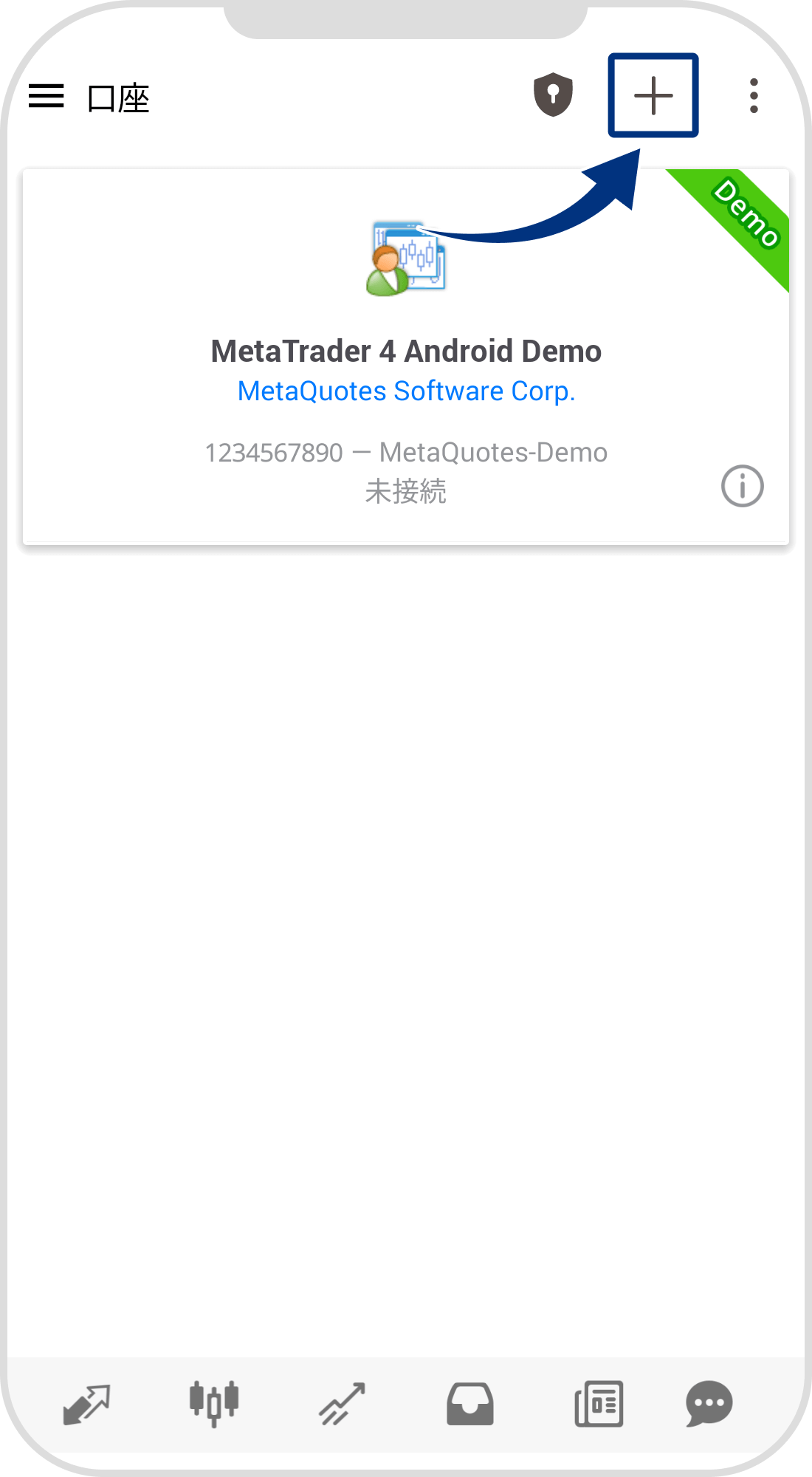The width and height of the screenshot is (812, 1477).
Task: Add a new account with plus icon
Action: tap(653, 96)
